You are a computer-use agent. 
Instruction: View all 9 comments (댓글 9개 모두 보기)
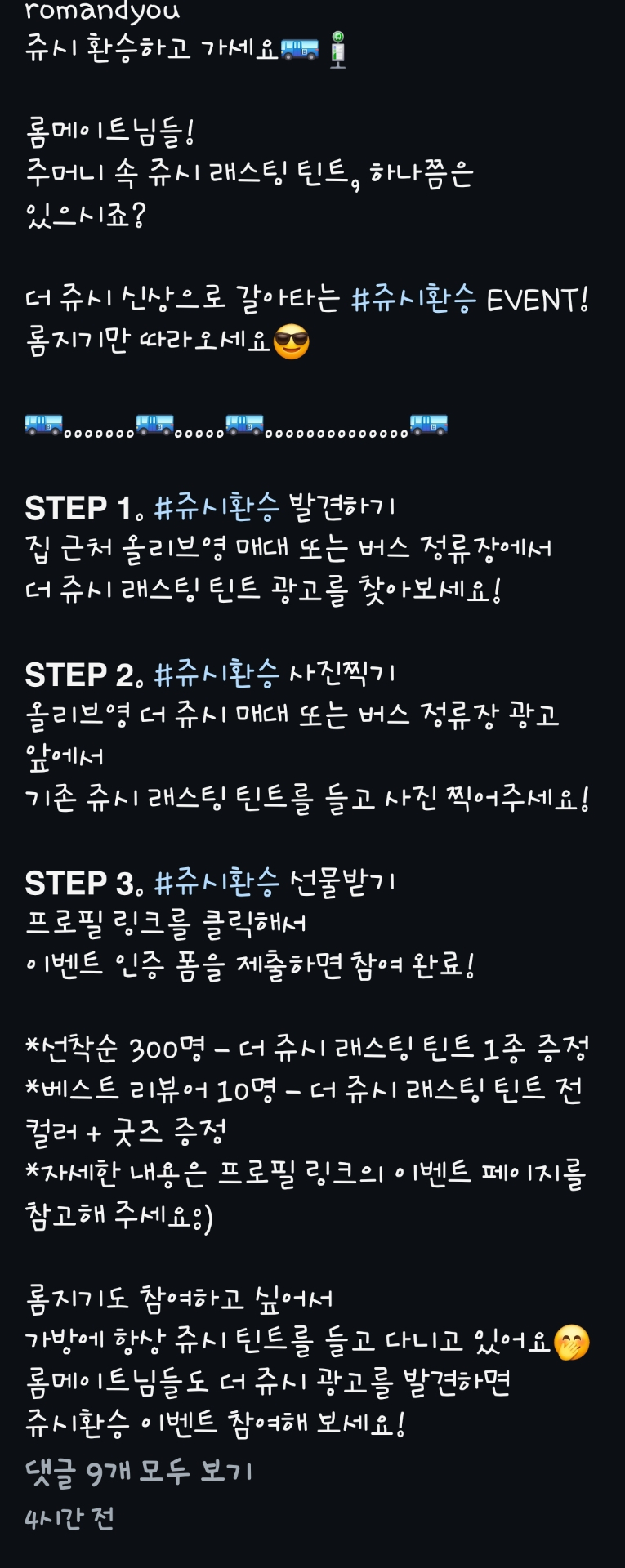click(139, 1472)
